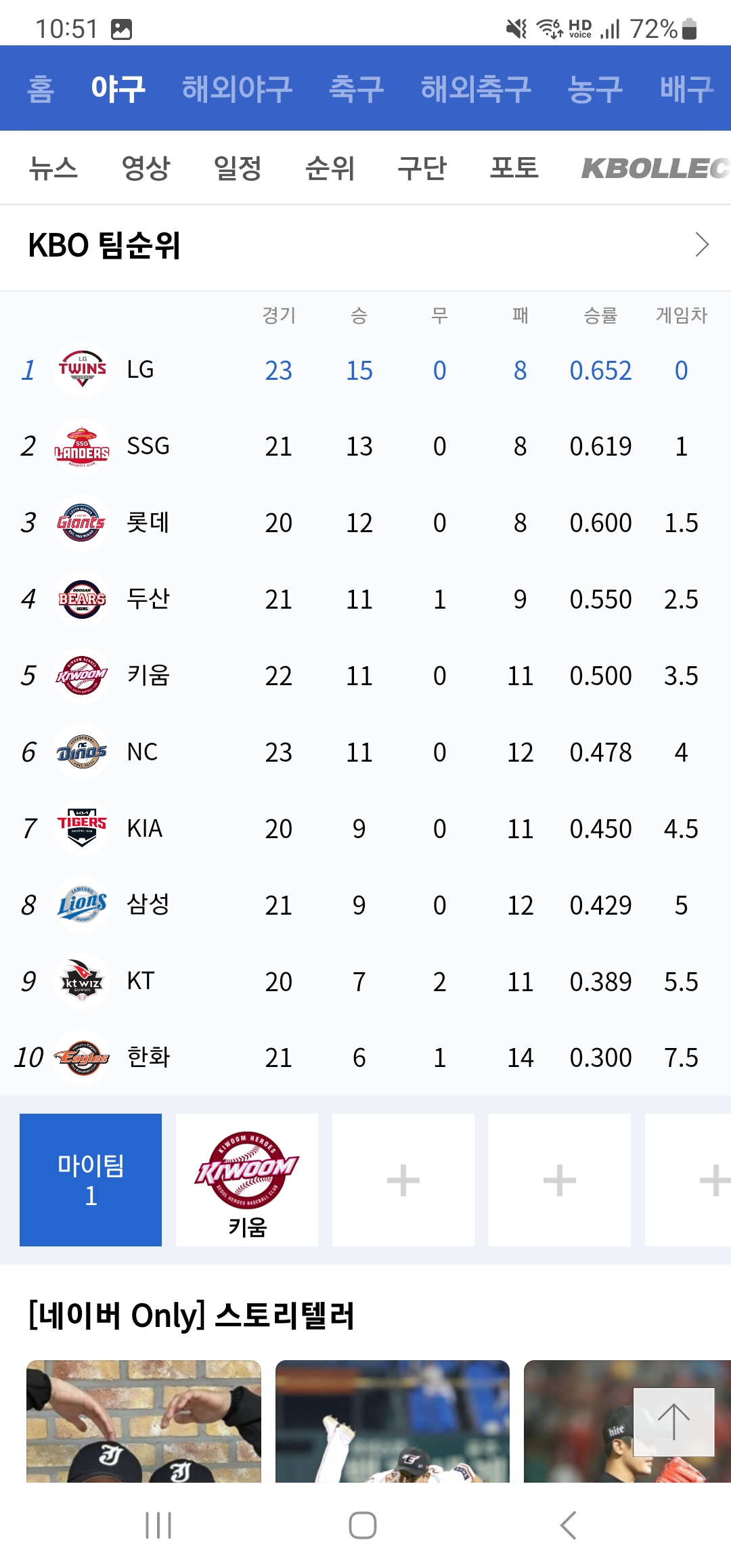Add a second my-team with the first plus tile
The height and width of the screenshot is (1568, 731).
[403, 1180]
